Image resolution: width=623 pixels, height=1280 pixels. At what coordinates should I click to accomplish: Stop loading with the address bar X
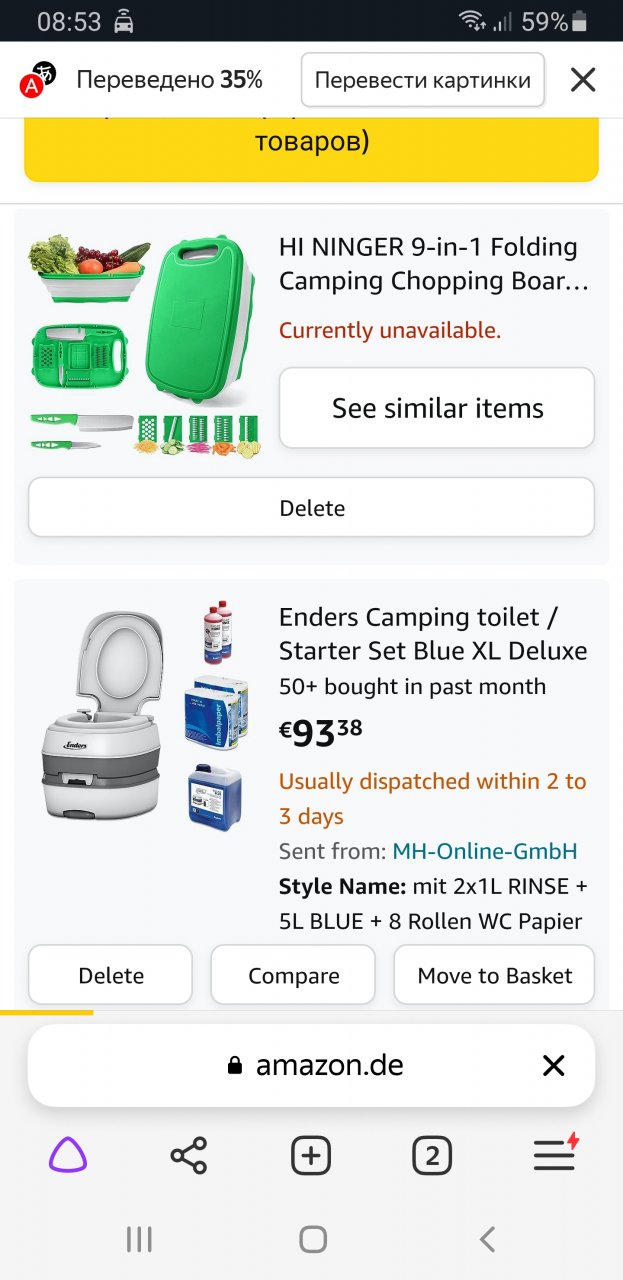553,1065
